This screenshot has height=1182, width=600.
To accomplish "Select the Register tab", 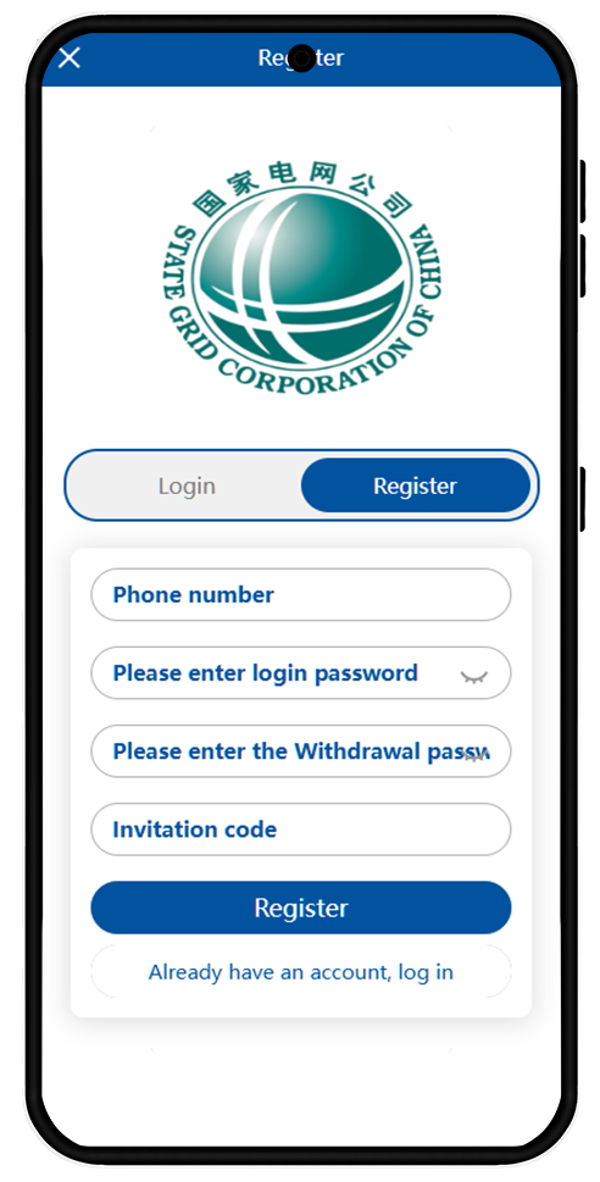I will [415, 487].
